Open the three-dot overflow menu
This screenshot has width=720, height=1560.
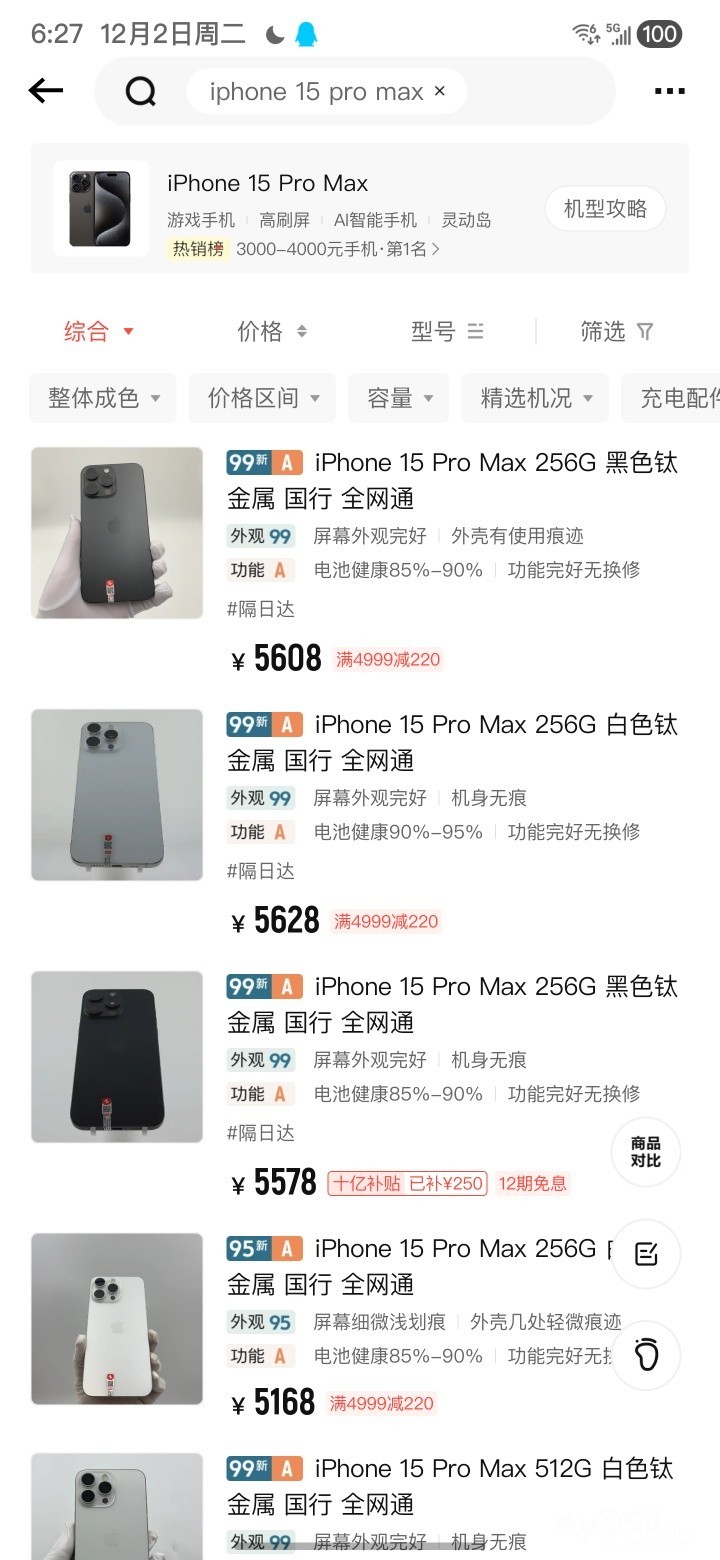669,91
